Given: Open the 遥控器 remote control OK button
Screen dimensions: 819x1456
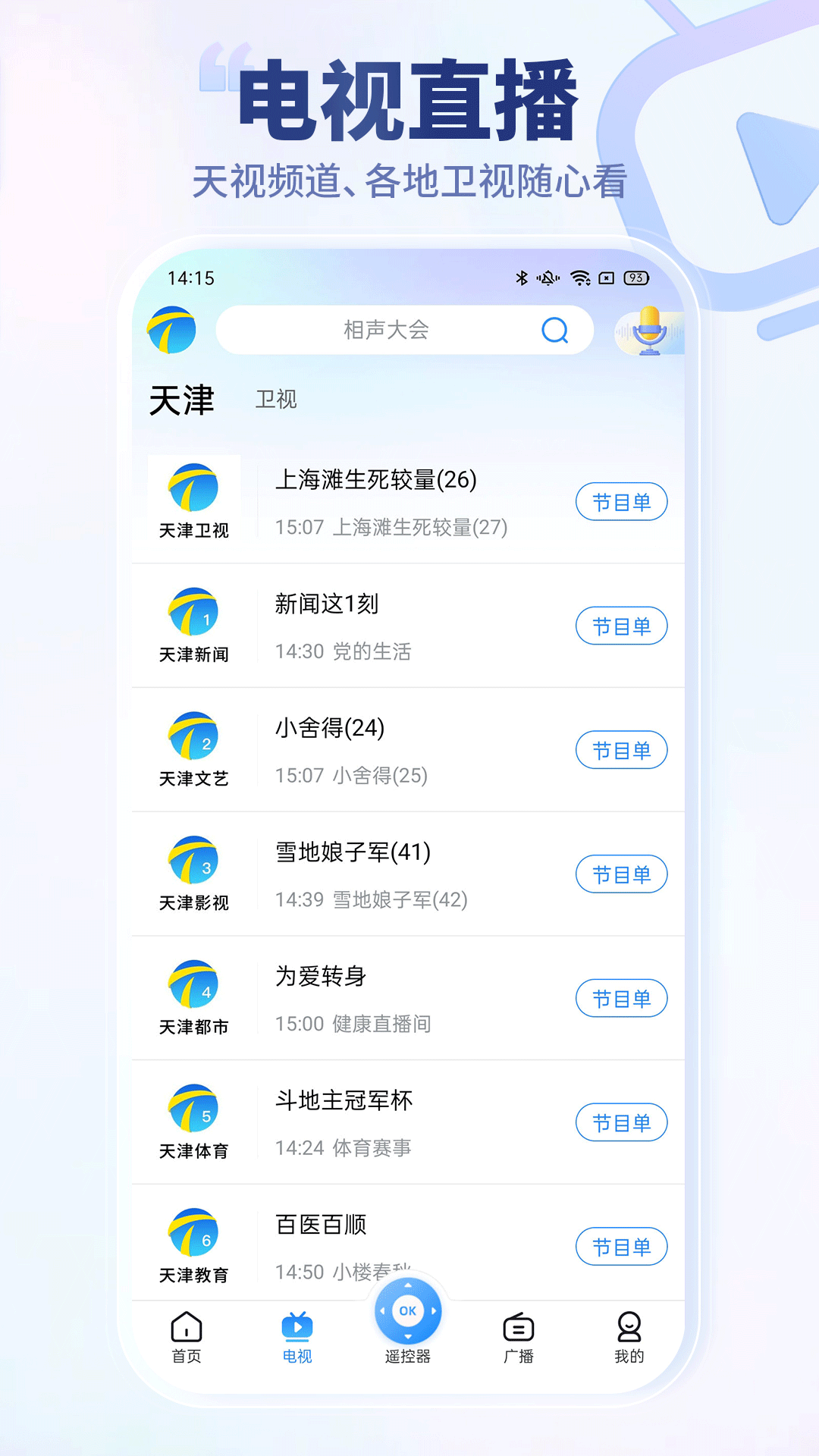Looking at the screenshot, I should (x=408, y=1310).
